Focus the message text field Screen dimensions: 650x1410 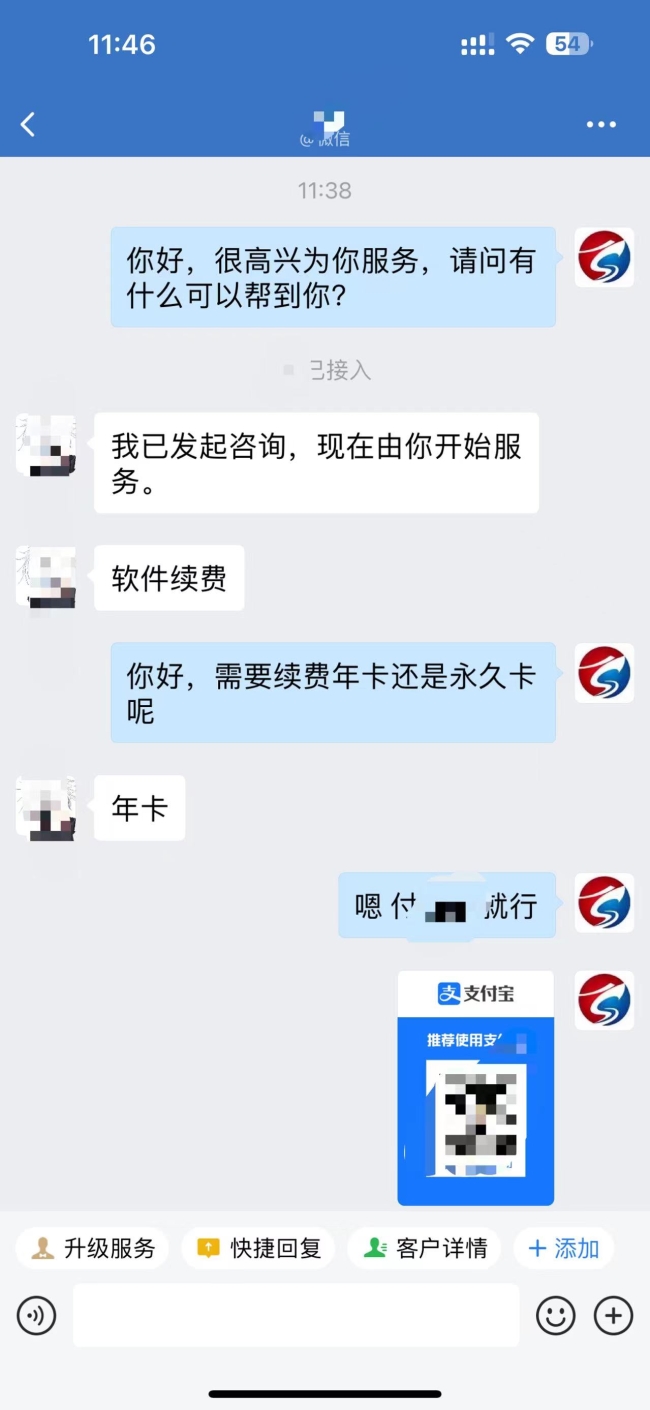296,1316
